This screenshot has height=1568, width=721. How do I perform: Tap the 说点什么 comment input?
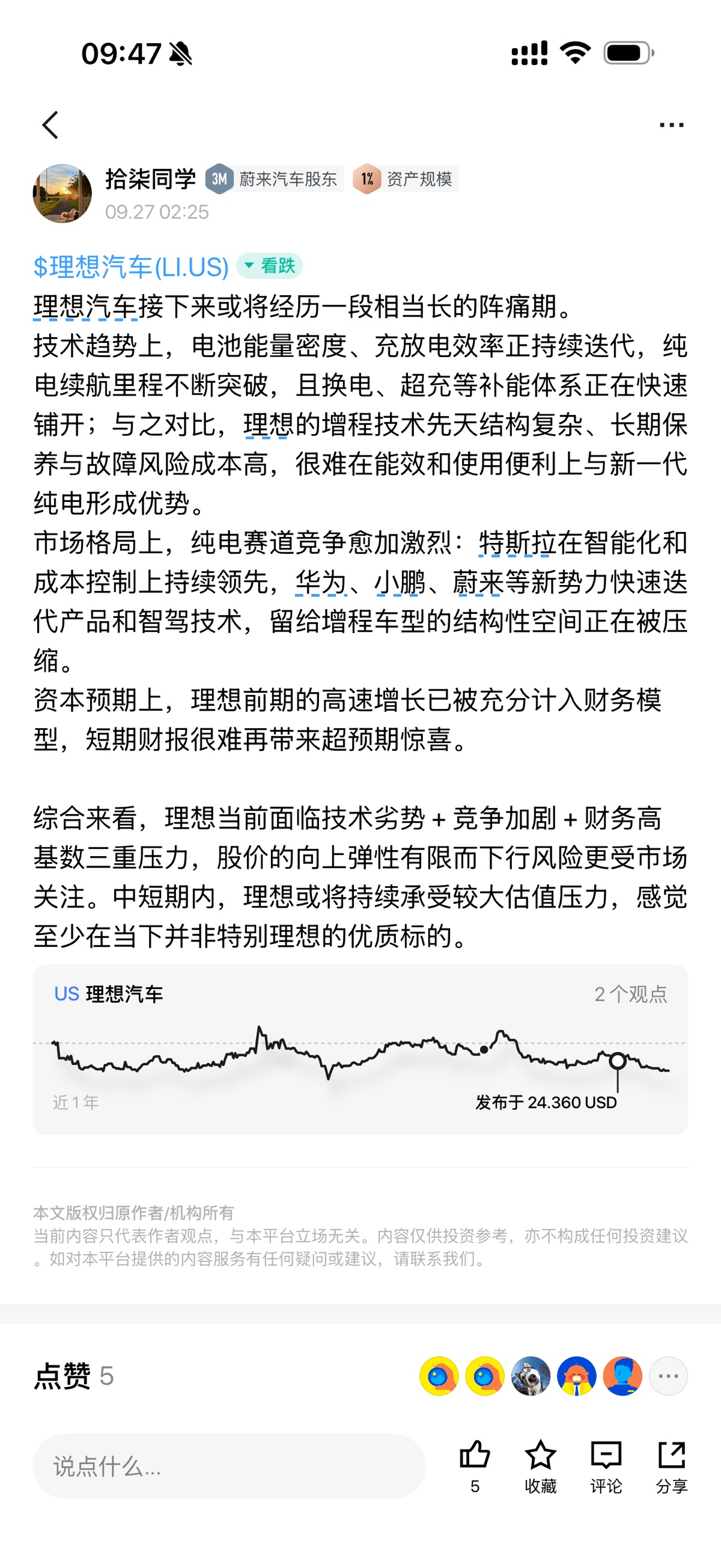point(229,1466)
